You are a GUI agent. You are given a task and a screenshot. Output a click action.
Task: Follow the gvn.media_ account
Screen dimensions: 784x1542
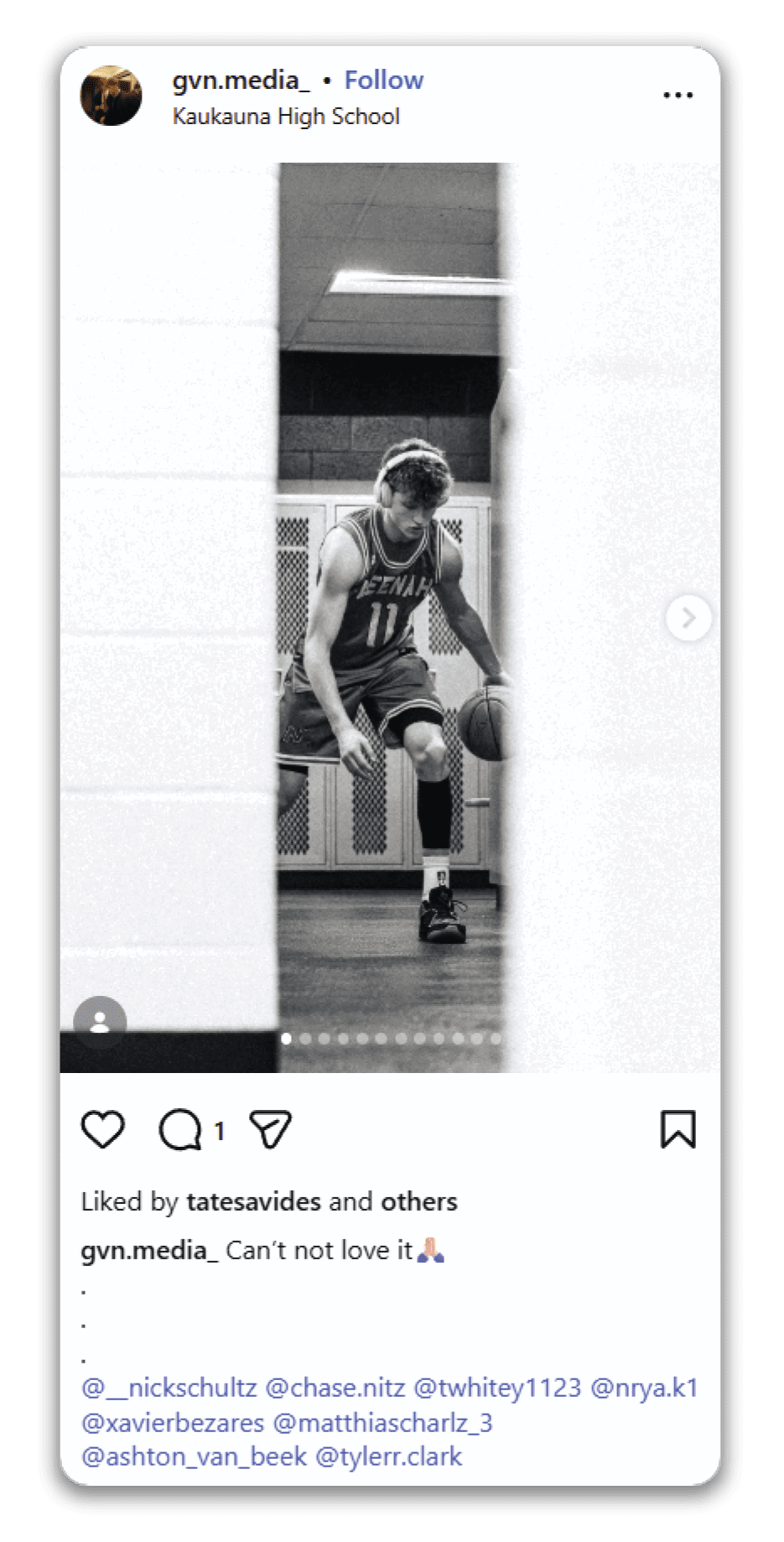(384, 81)
